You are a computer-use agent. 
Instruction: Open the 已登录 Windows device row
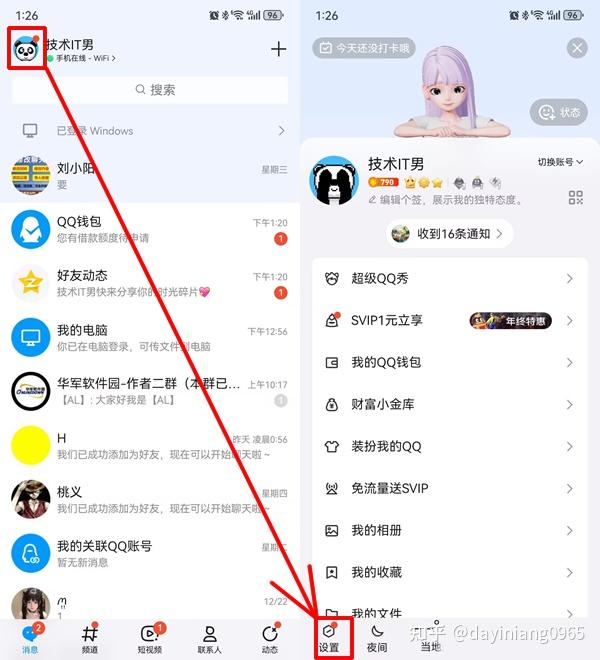[150, 131]
